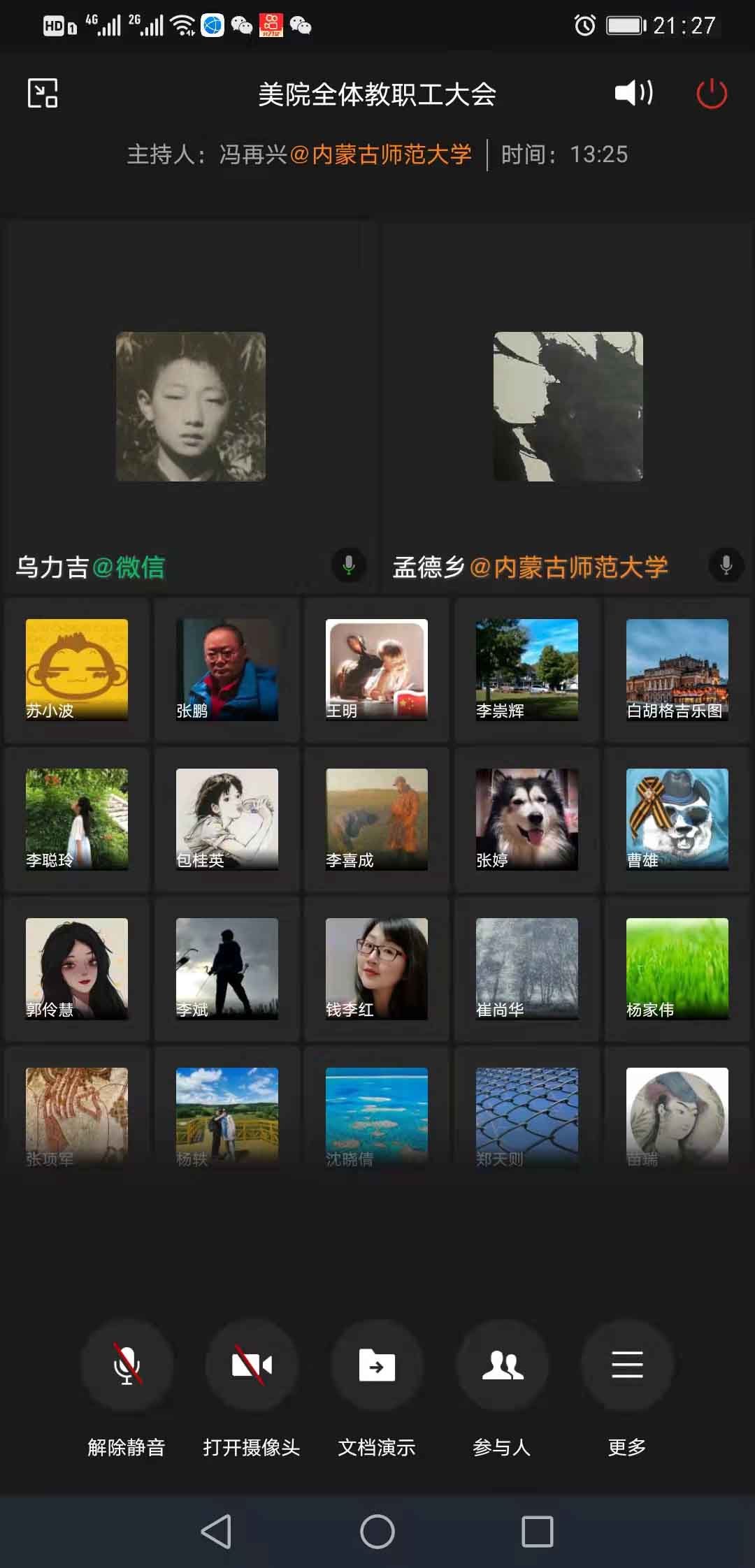The width and height of the screenshot is (755, 1568).
Task: Go to the home screen
Action: tap(377, 1532)
